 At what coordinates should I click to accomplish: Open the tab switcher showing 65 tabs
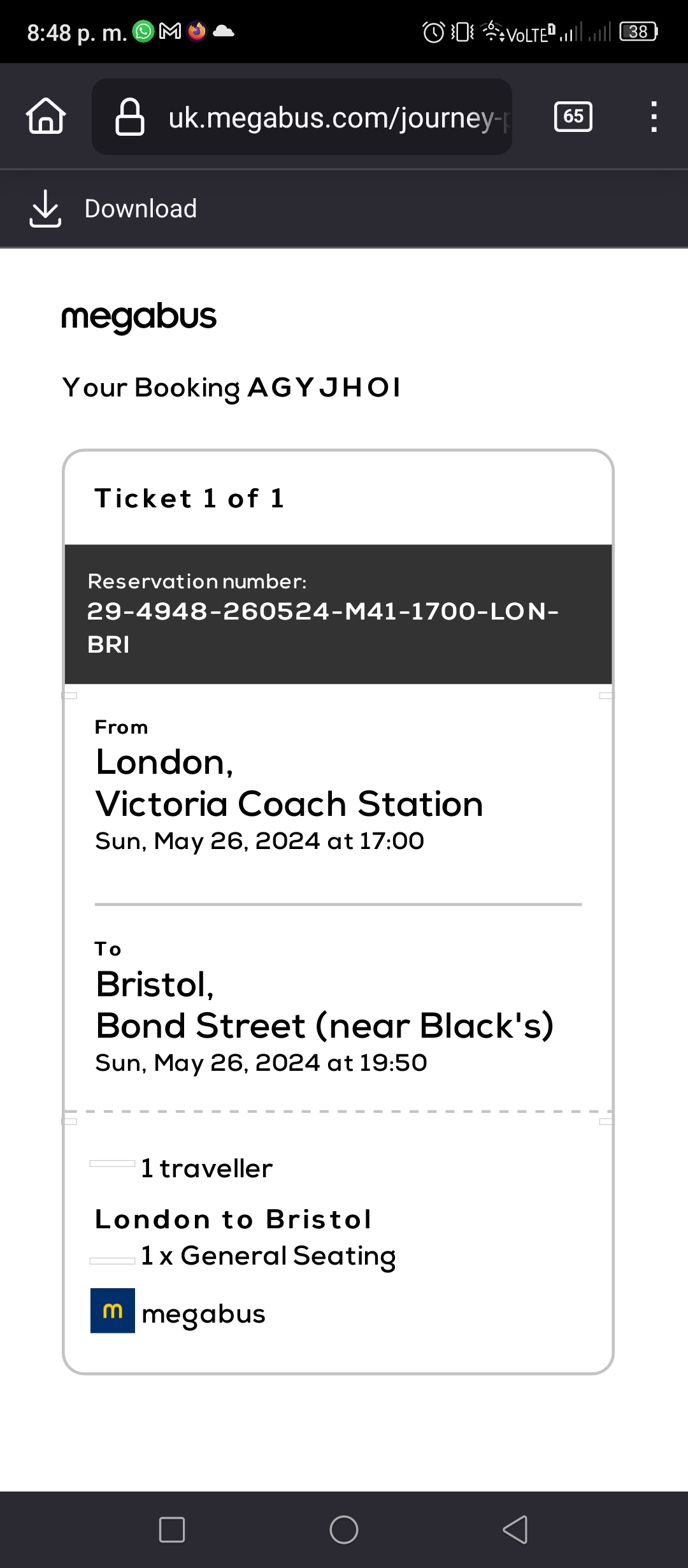[x=573, y=117]
